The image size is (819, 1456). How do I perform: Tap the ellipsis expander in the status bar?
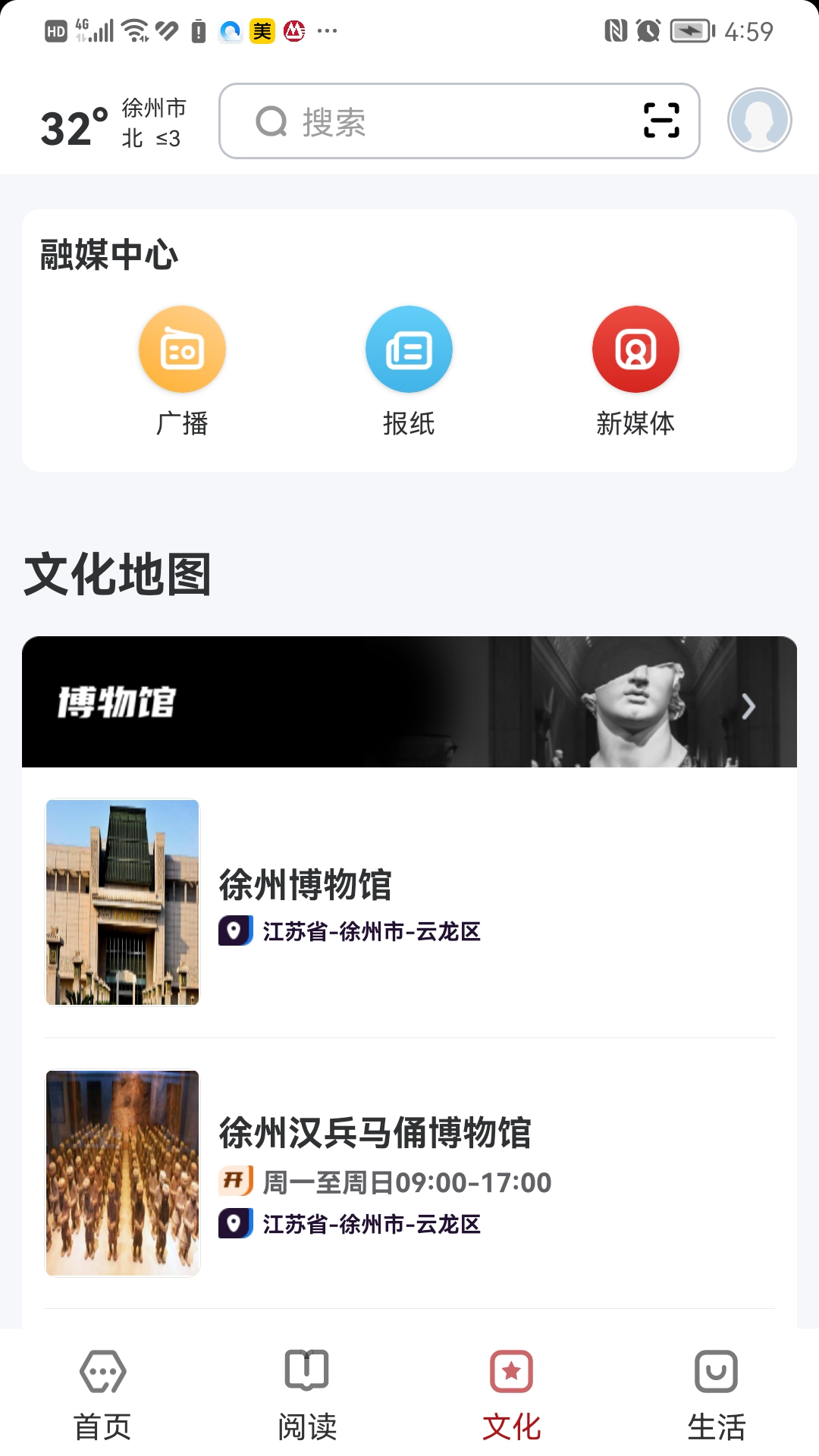[326, 30]
